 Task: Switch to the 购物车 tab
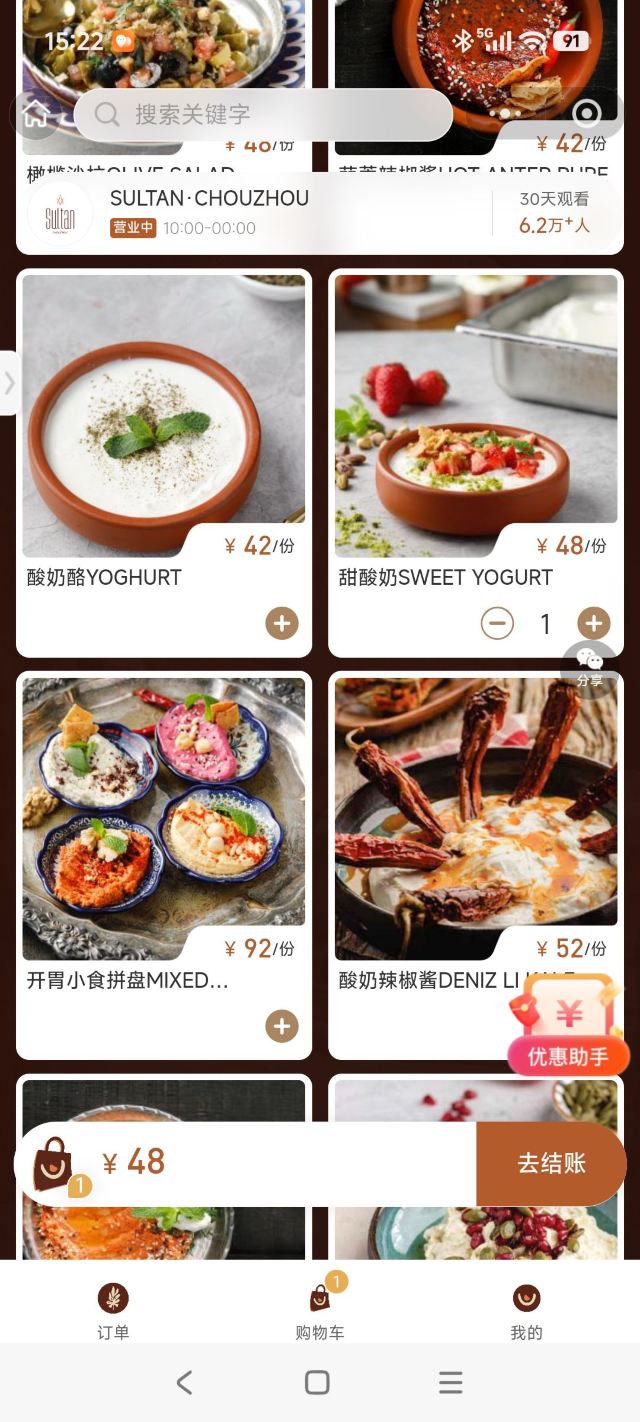(x=320, y=1310)
